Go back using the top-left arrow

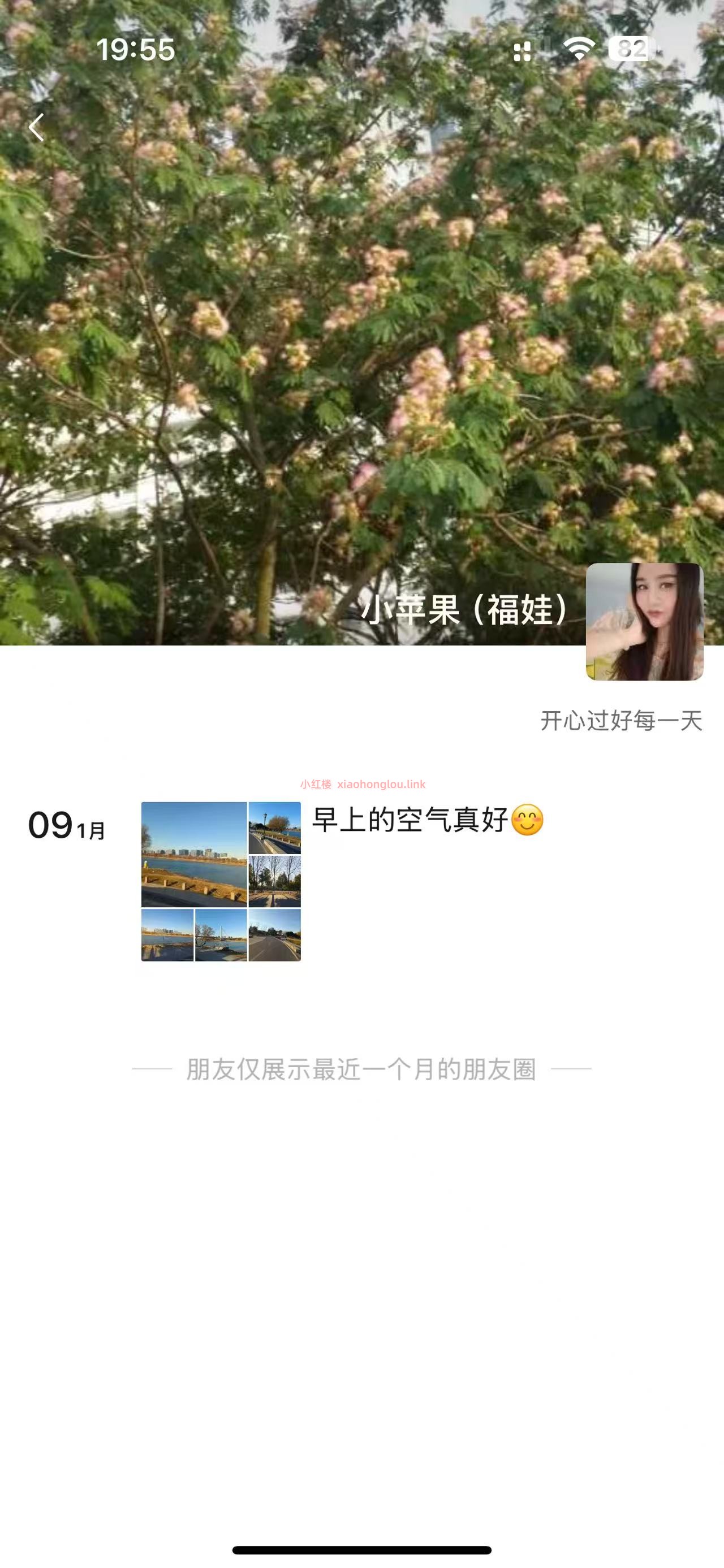coord(37,128)
